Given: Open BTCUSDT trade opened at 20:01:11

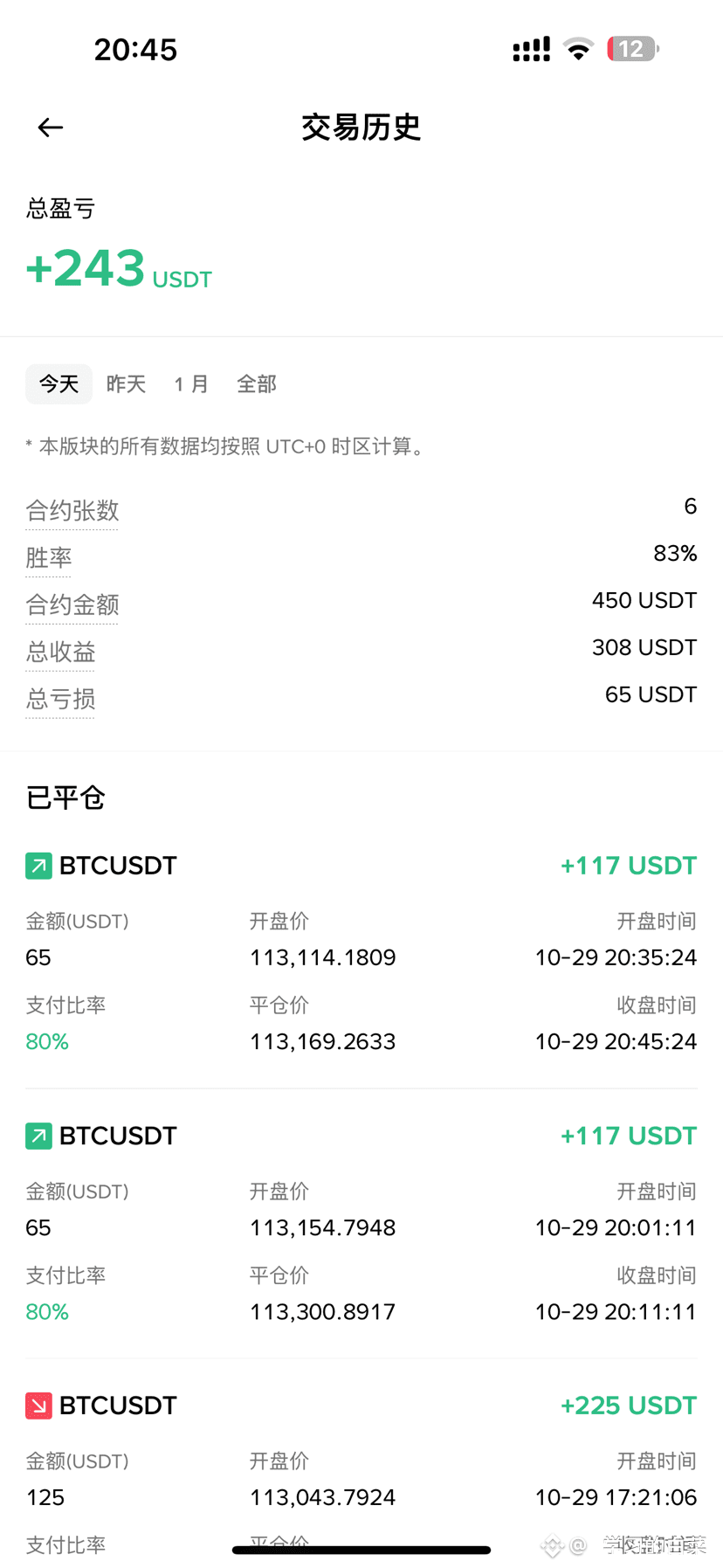Looking at the screenshot, I should [x=361, y=1224].
